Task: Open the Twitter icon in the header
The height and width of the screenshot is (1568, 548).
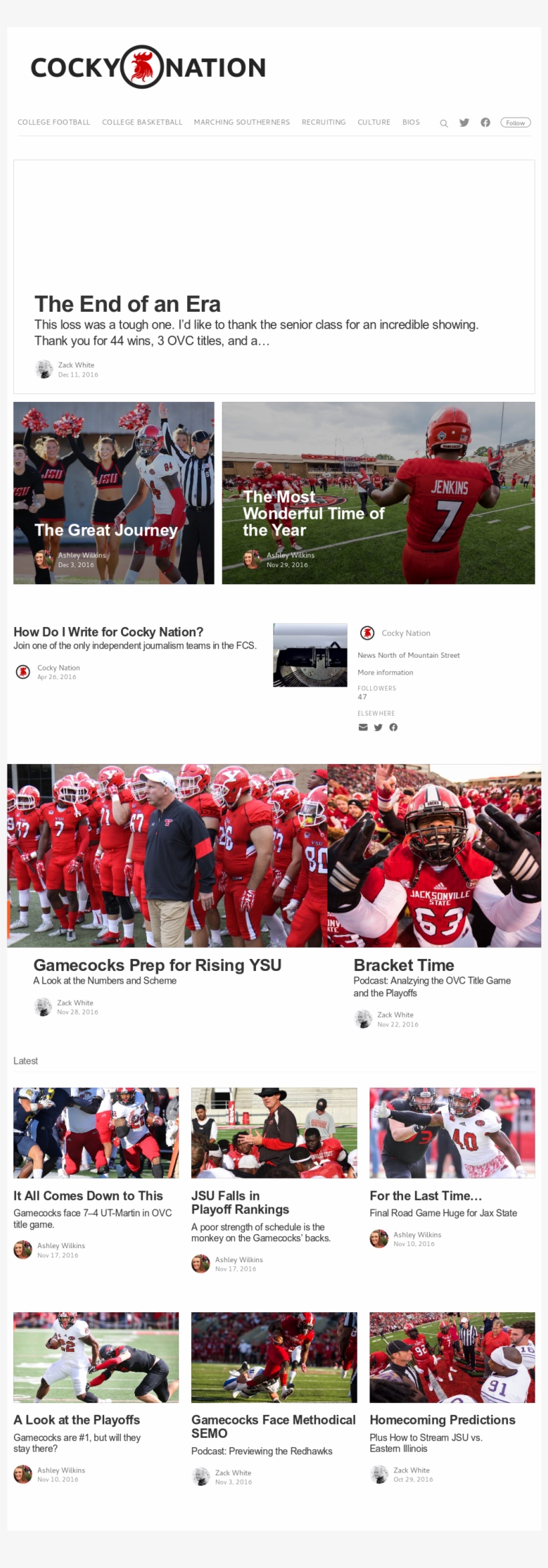Action: [x=464, y=122]
